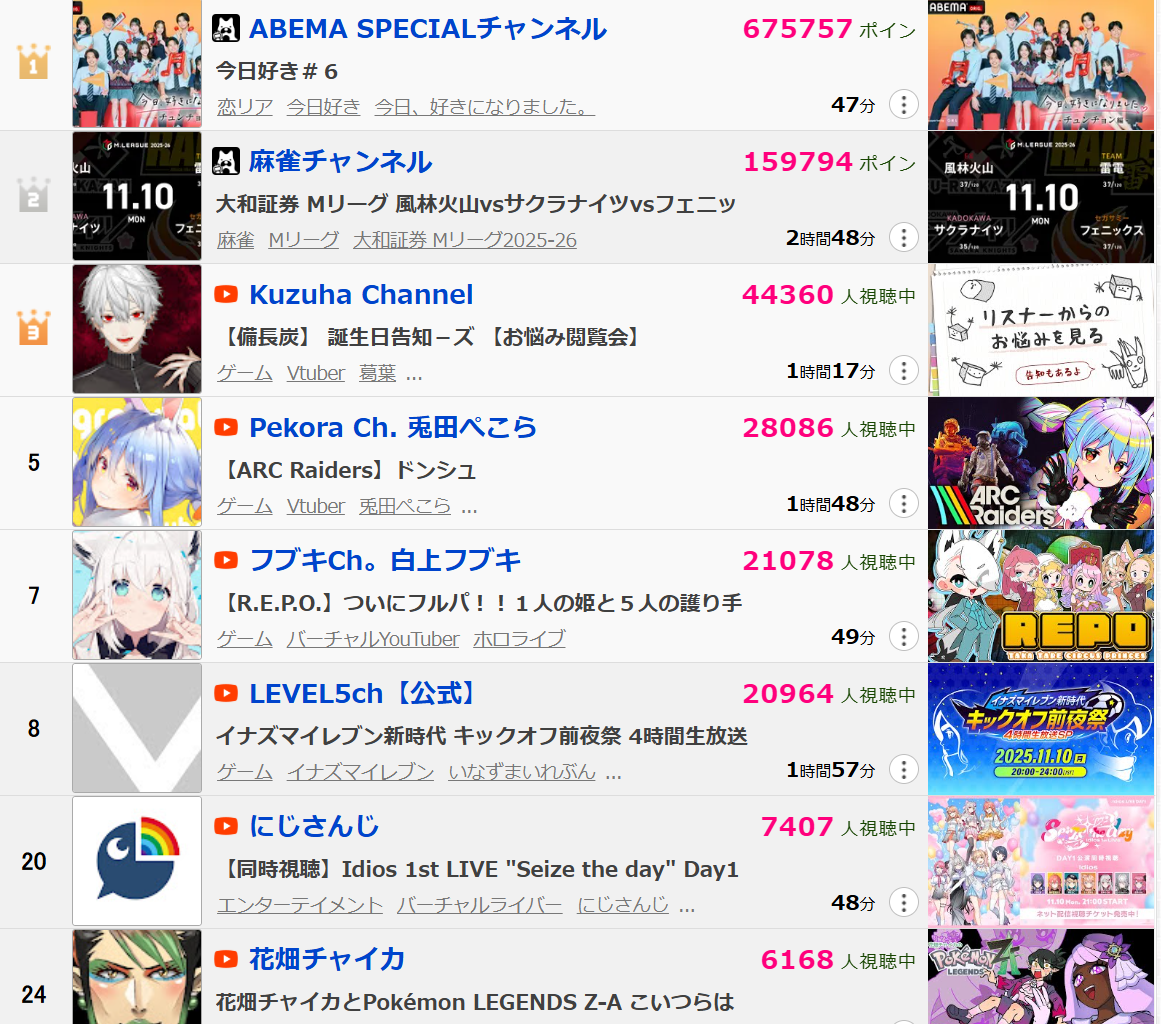This screenshot has height=1024, width=1161.
Task: Open options menu for フブキCh row
Action: 903,636
